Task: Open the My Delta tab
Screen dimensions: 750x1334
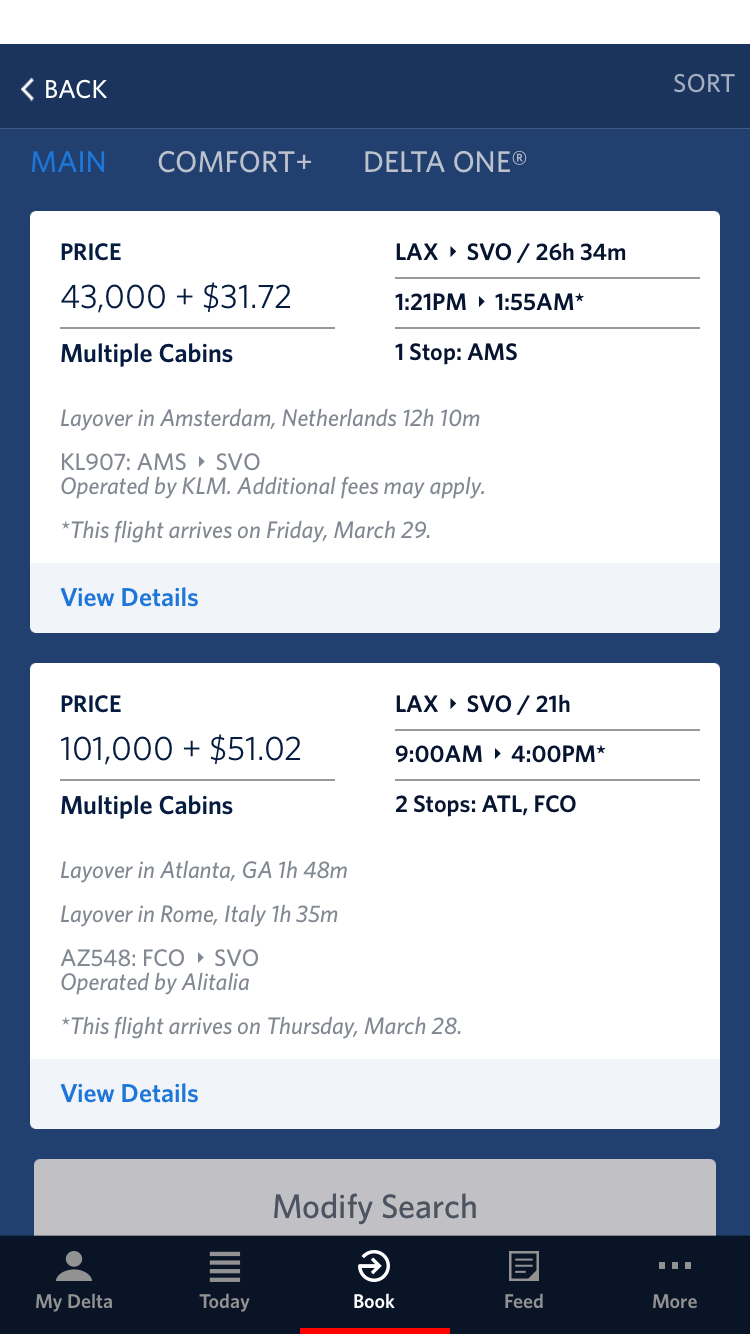Action: tap(74, 1281)
